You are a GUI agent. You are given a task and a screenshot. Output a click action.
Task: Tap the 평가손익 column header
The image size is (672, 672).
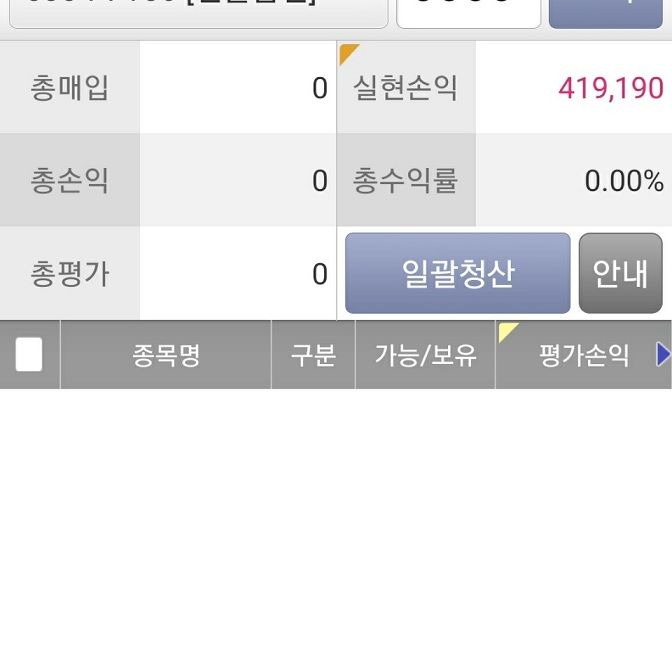click(583, 355)
